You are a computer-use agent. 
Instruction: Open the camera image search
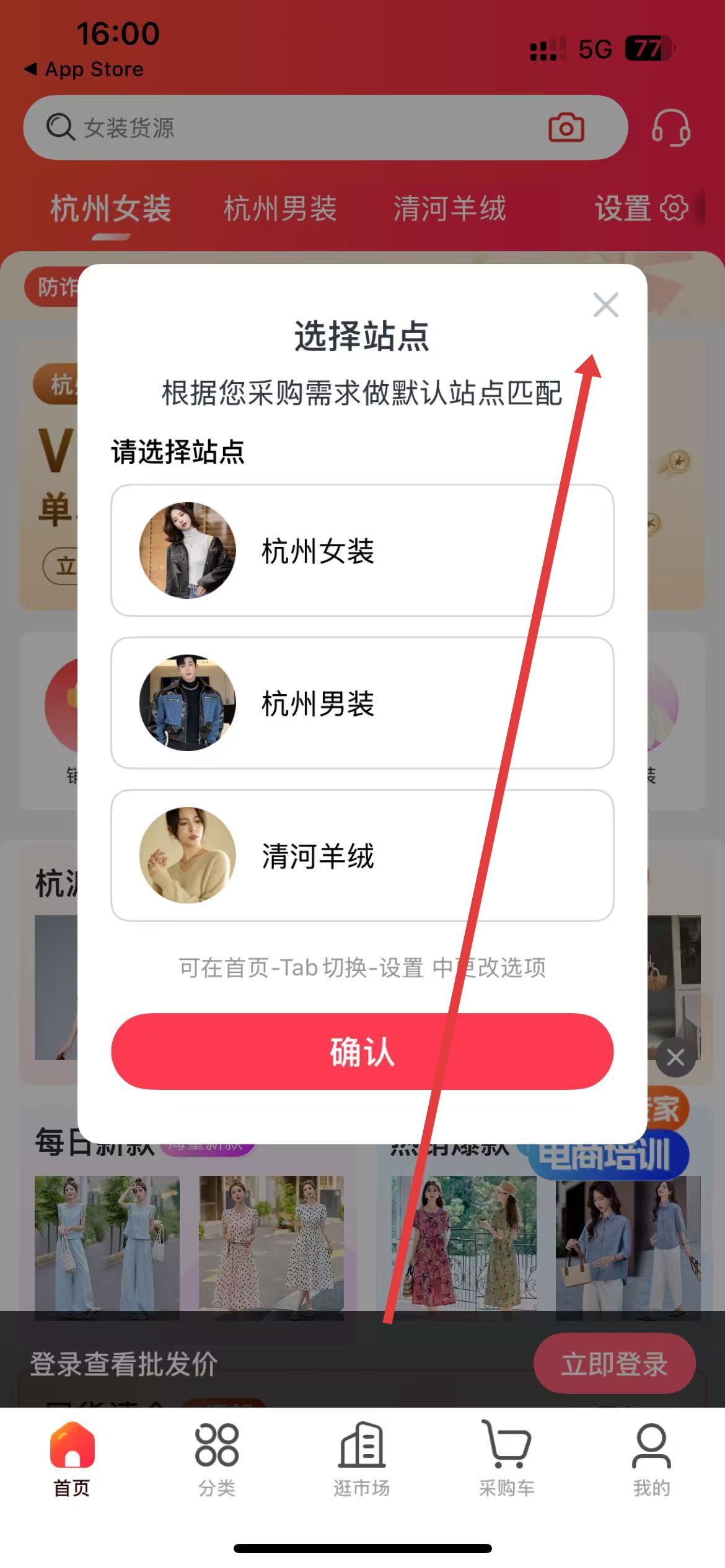tap(565, 127)
